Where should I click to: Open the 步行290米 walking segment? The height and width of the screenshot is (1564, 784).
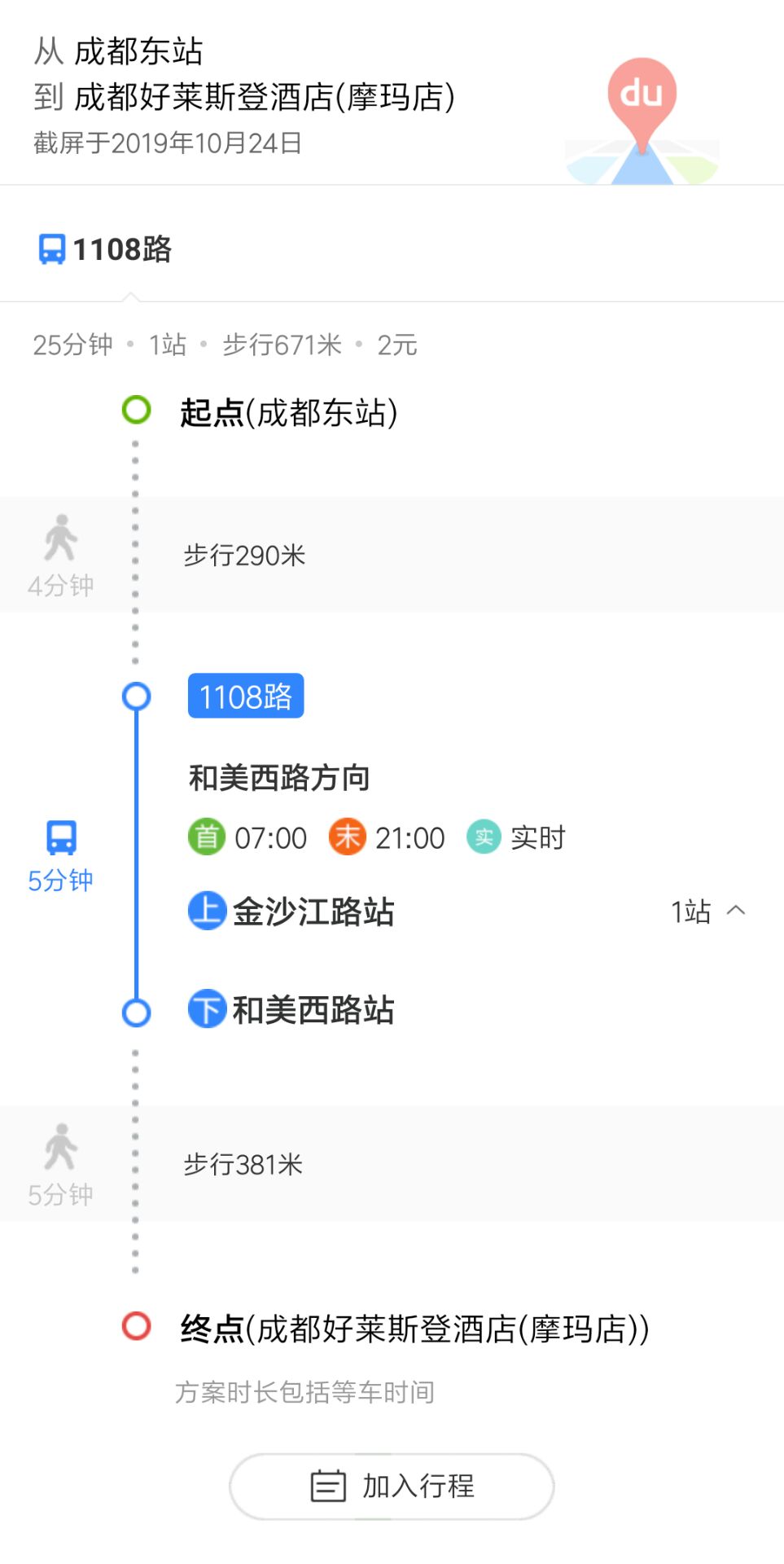(x=392, y=555)
